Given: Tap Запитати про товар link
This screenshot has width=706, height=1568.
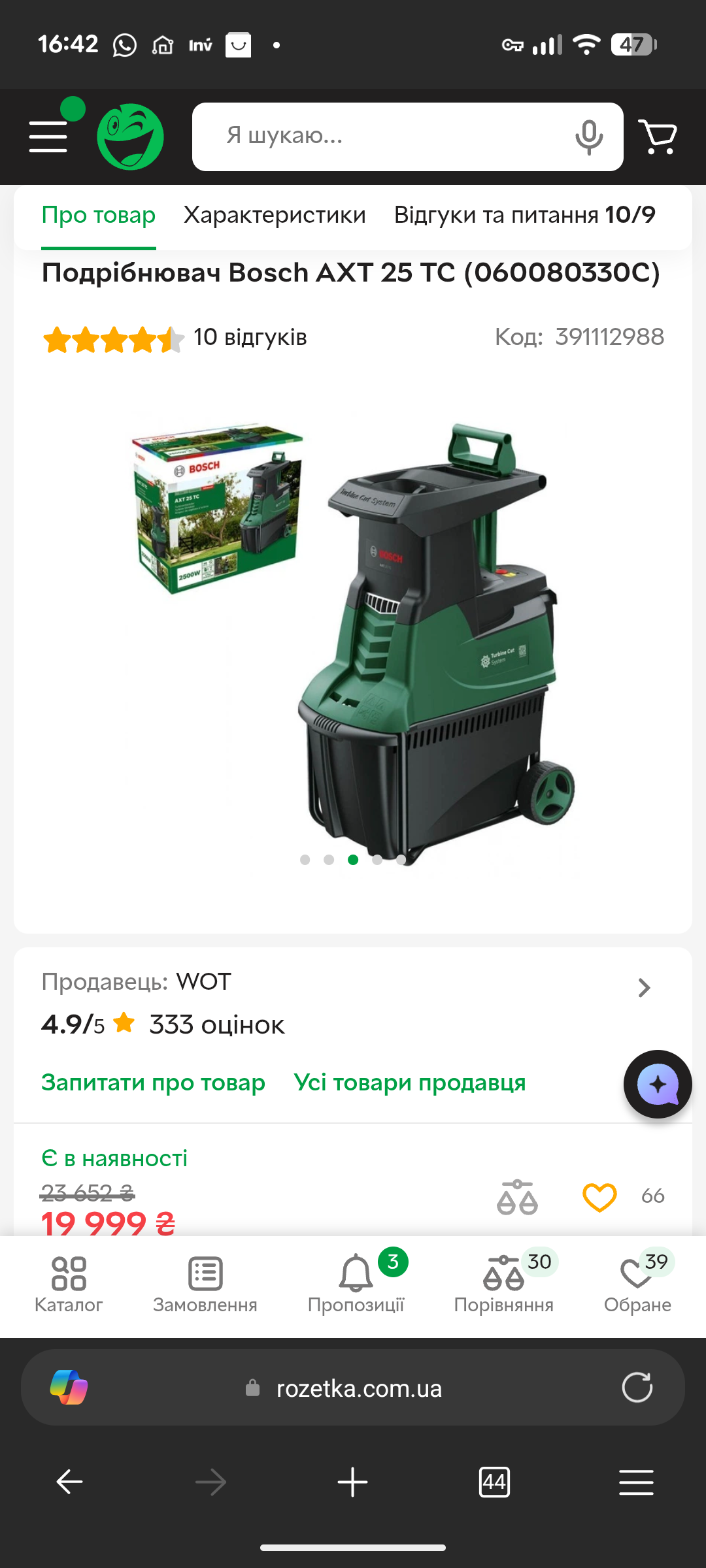Looking at the screenshot, I should 153,1083.
